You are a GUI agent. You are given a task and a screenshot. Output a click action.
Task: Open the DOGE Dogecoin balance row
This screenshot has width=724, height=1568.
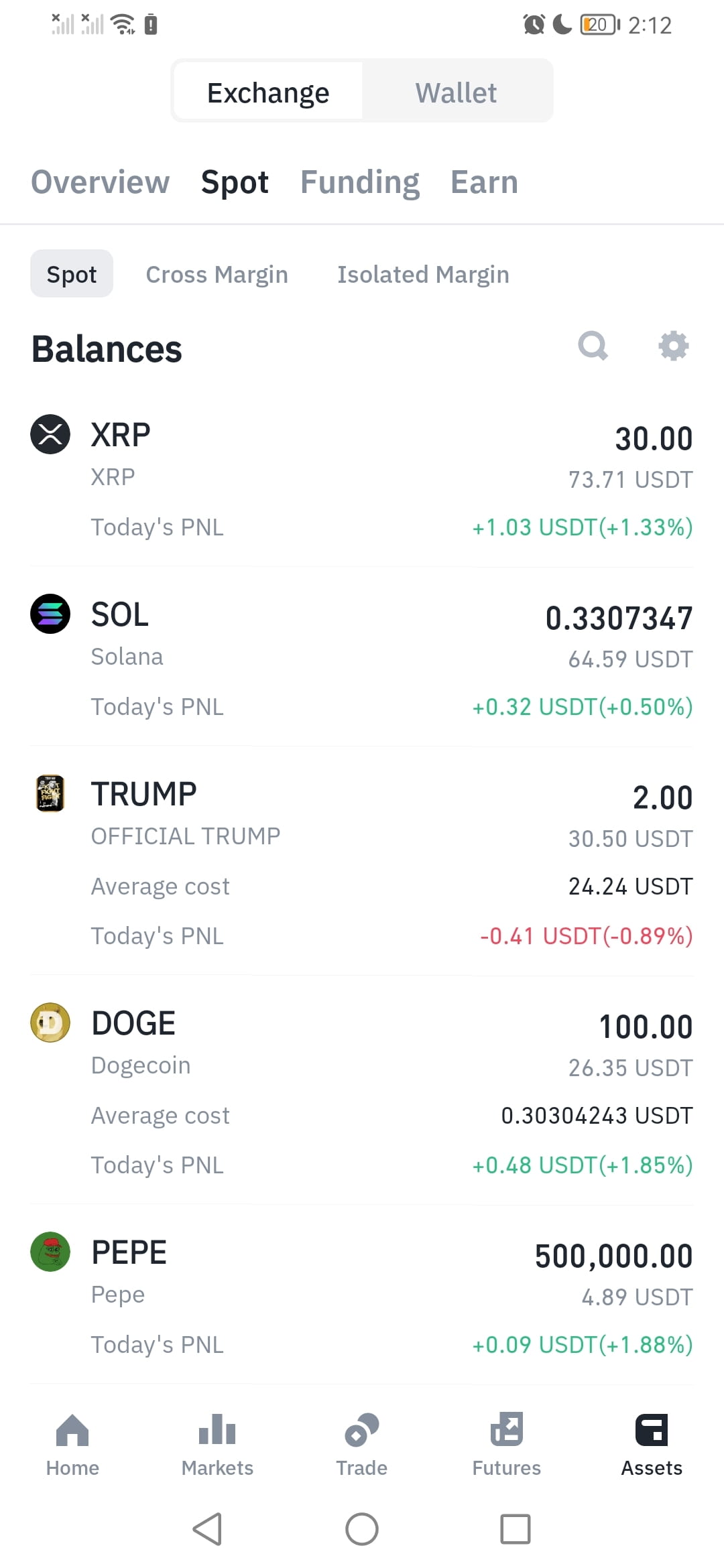tap(362, 1091)
